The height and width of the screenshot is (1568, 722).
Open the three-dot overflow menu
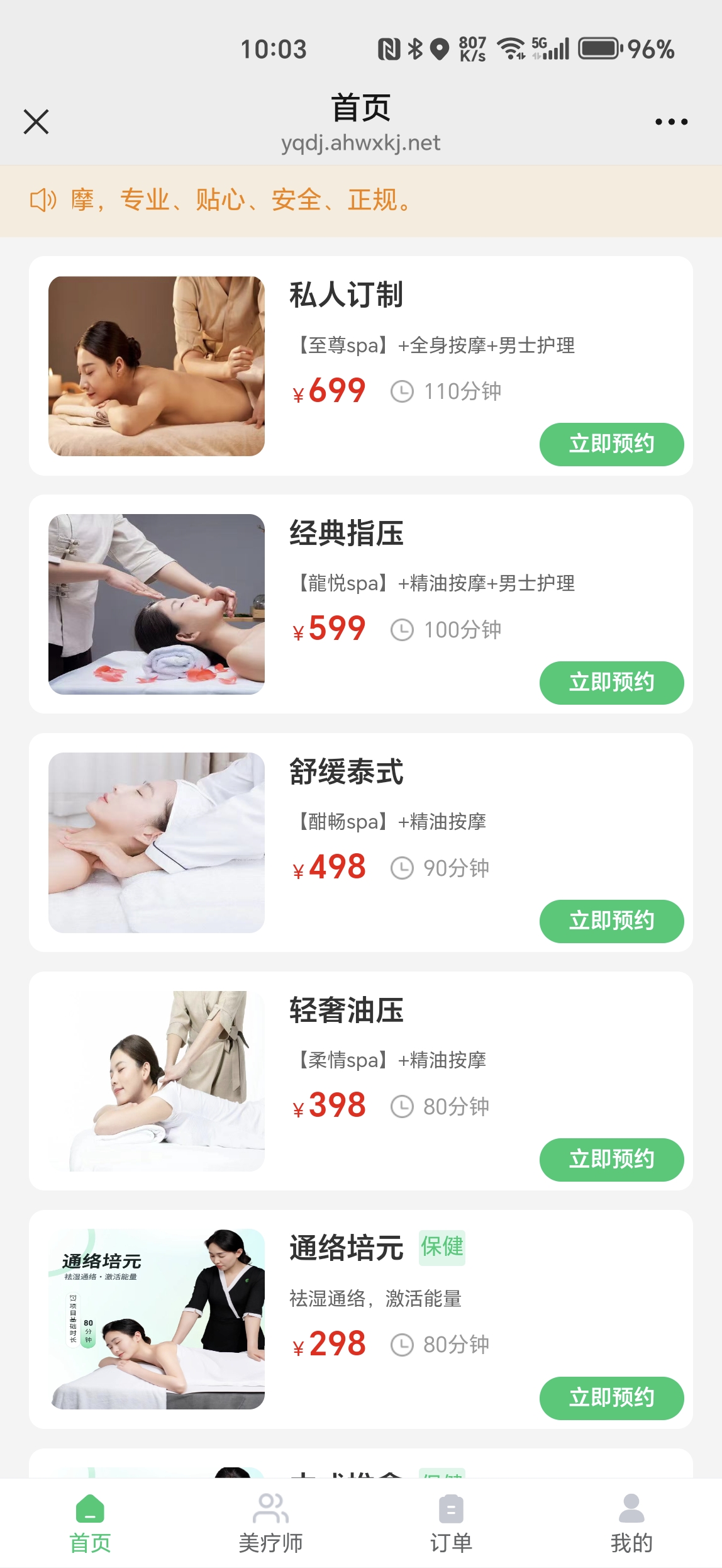[671, 121]
